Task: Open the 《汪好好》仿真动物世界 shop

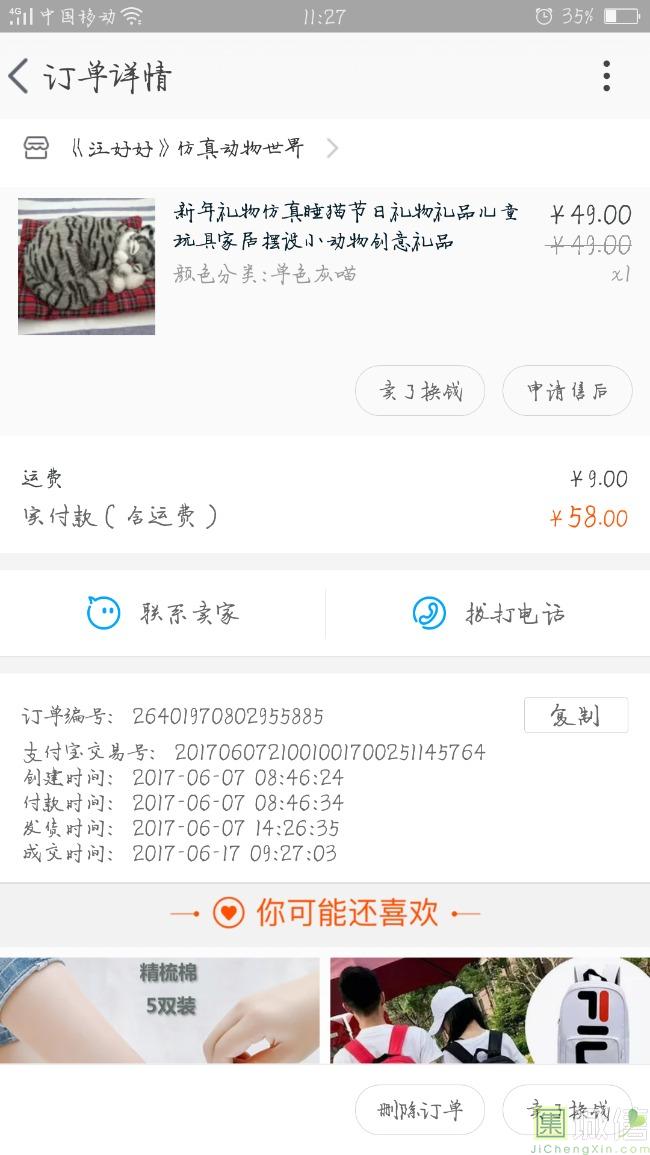Action: click(x=190, y=149)
